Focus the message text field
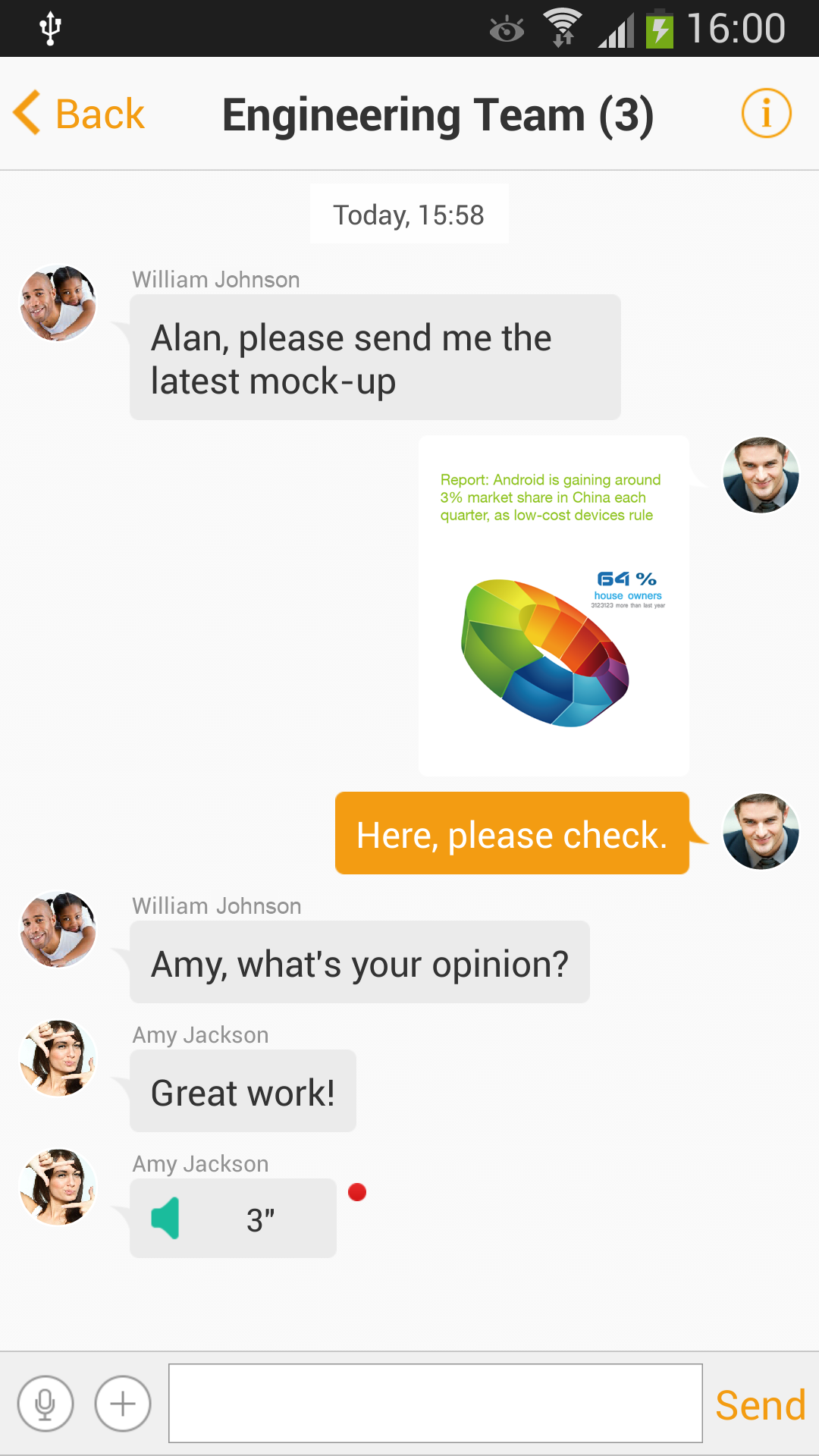Screen dimensions: 819x1456 pos(435,1403)
